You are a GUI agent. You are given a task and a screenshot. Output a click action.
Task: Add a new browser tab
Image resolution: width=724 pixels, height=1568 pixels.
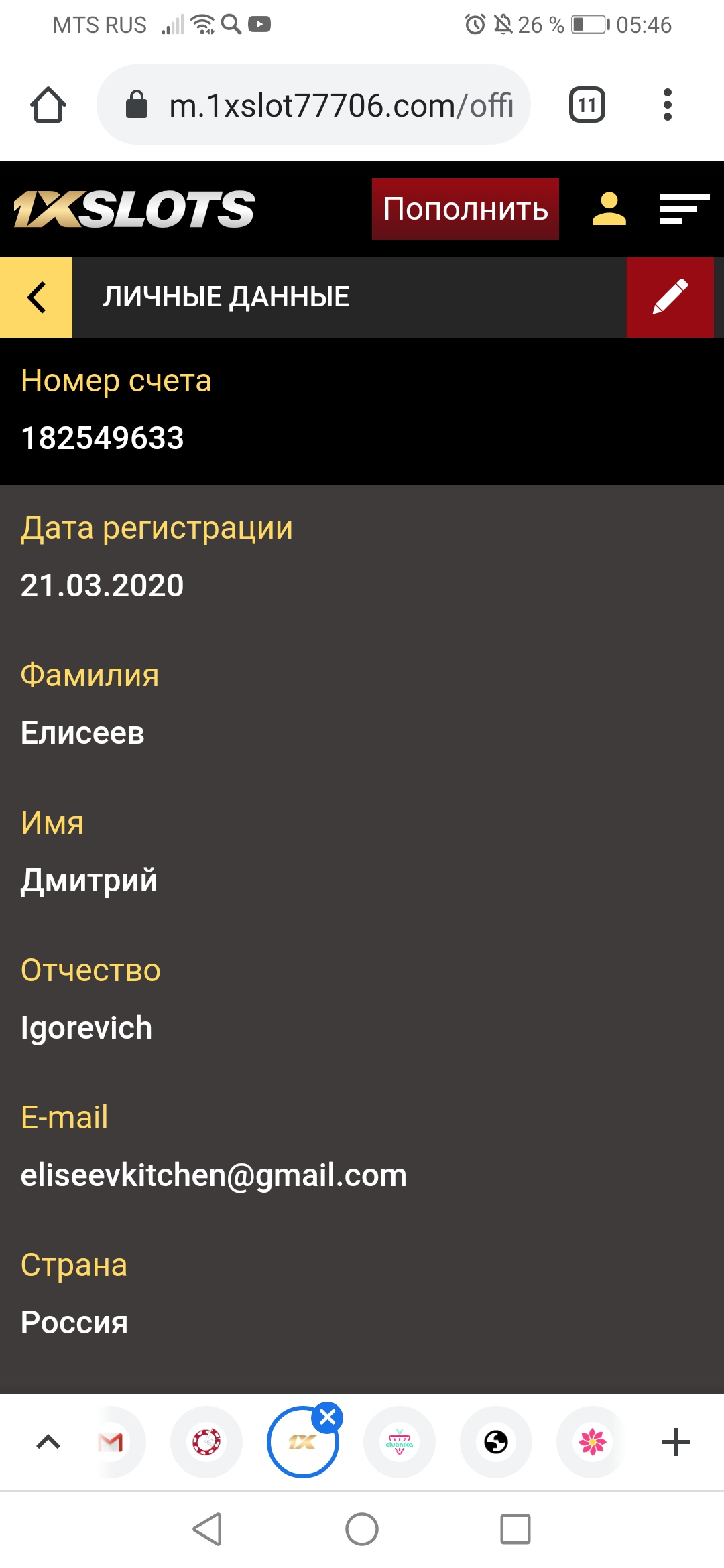(676, 1442)
